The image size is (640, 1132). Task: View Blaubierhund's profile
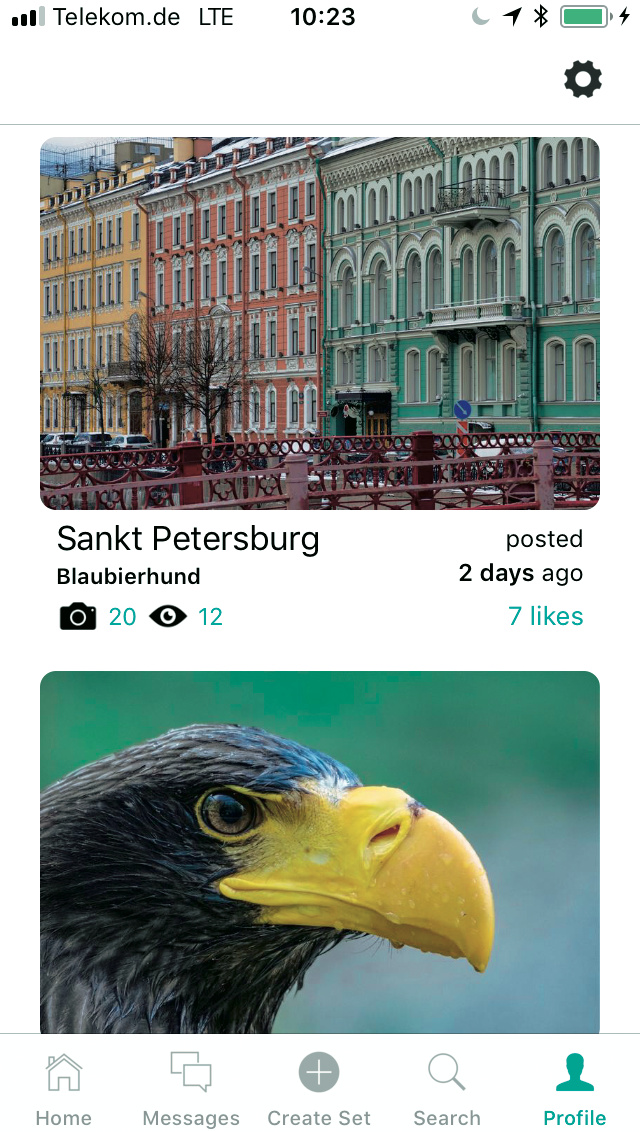coord(129,576)
